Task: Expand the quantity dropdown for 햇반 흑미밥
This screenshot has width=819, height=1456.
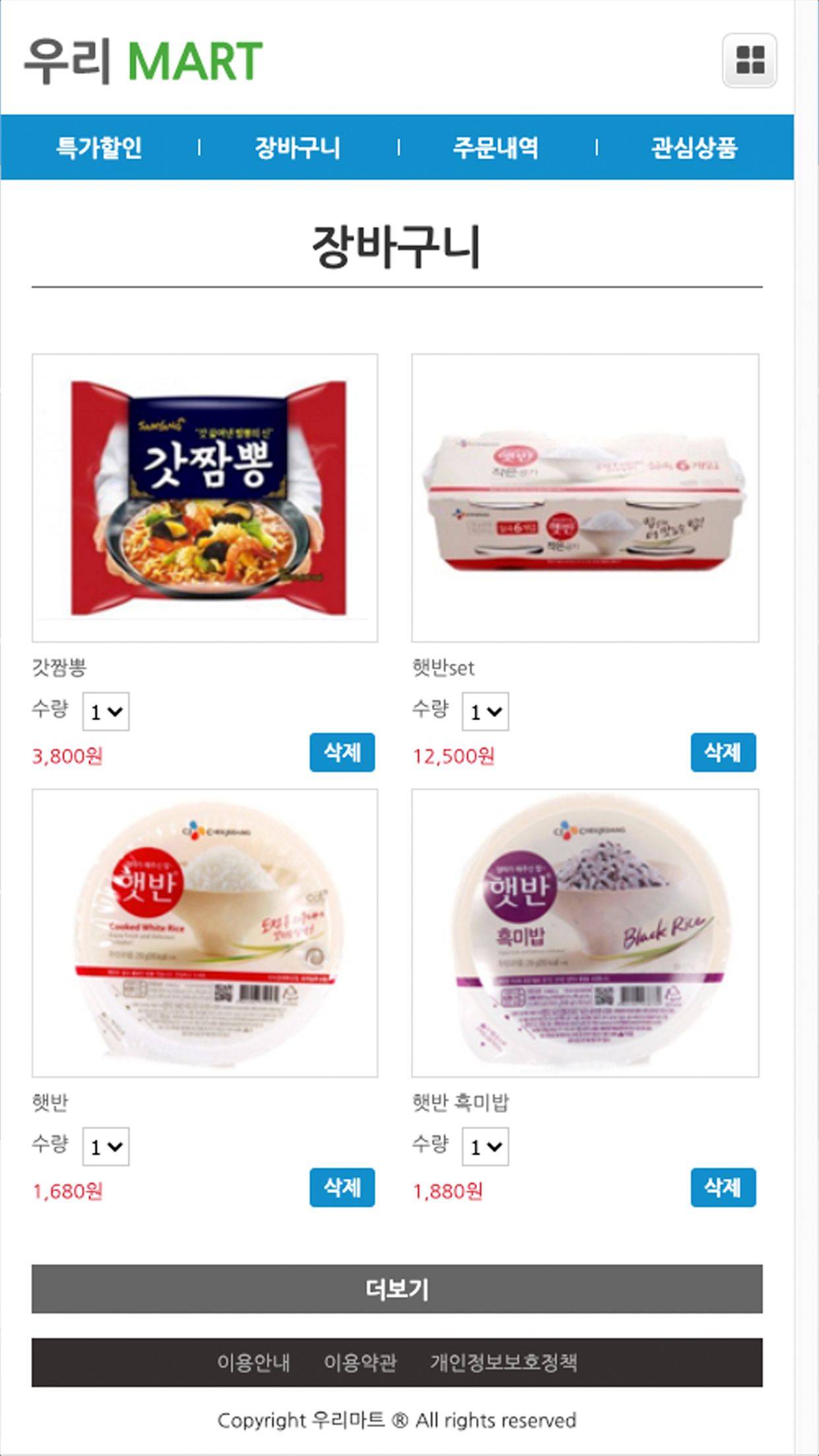Action: [x=485, y=1147]
